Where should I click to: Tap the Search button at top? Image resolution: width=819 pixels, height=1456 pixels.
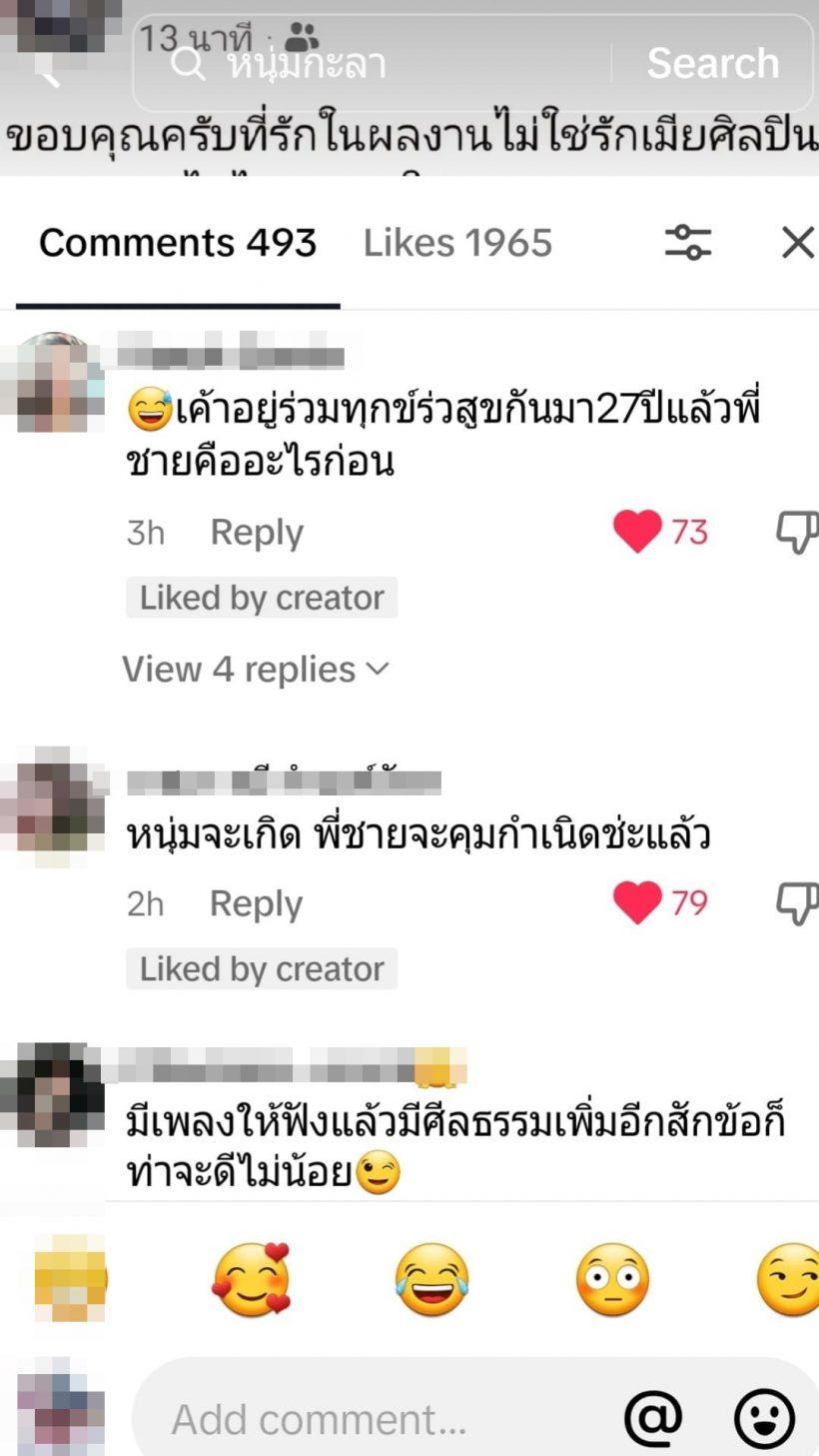pos(712,64)
